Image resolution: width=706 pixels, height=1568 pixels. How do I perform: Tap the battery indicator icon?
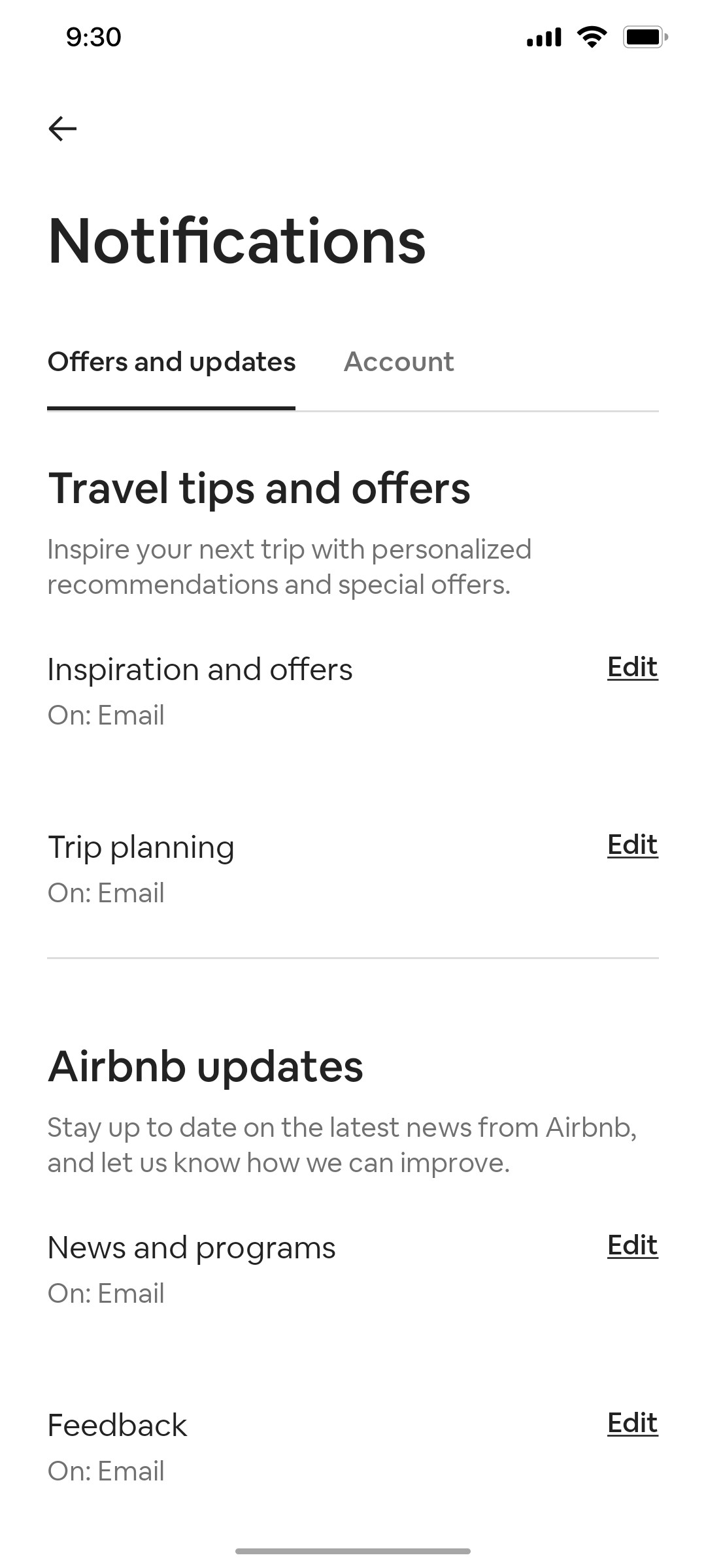(644, 37)
